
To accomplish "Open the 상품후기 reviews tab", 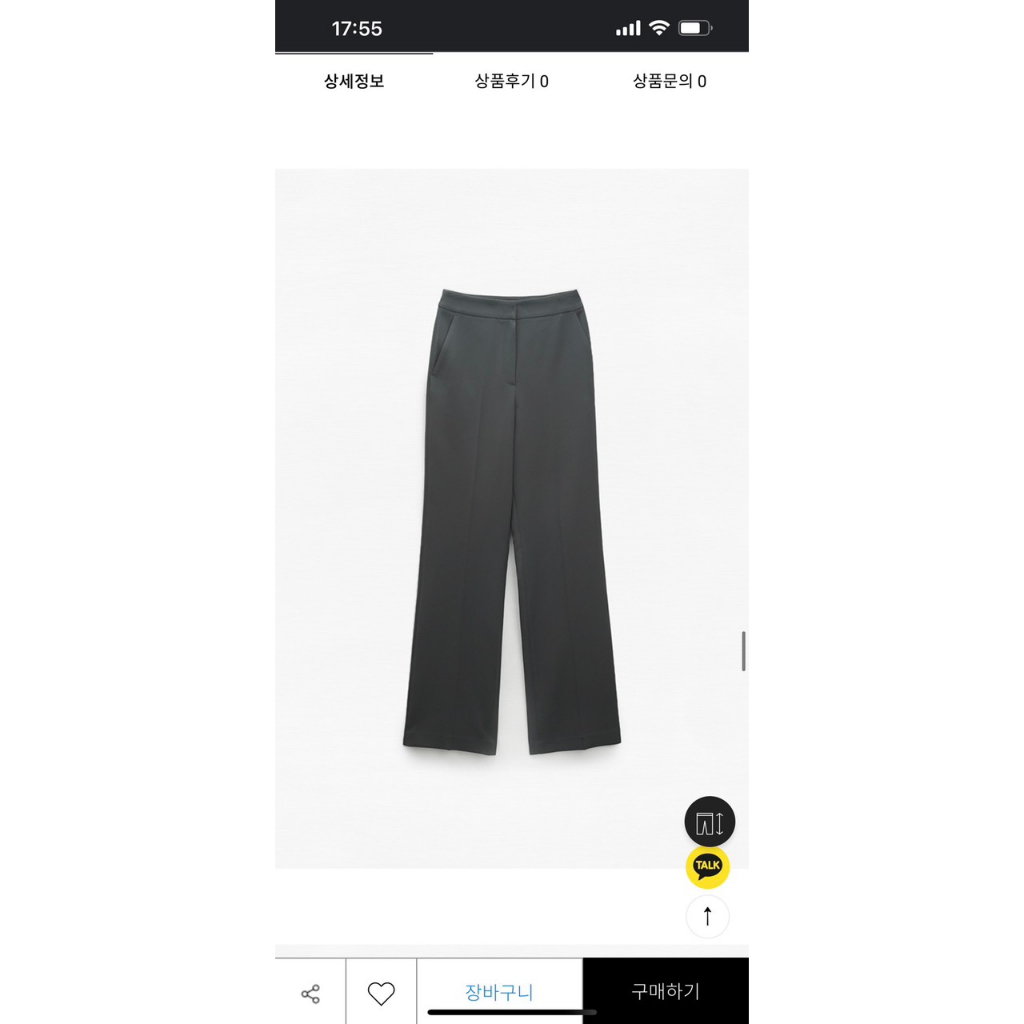I will tap(511, 82).
